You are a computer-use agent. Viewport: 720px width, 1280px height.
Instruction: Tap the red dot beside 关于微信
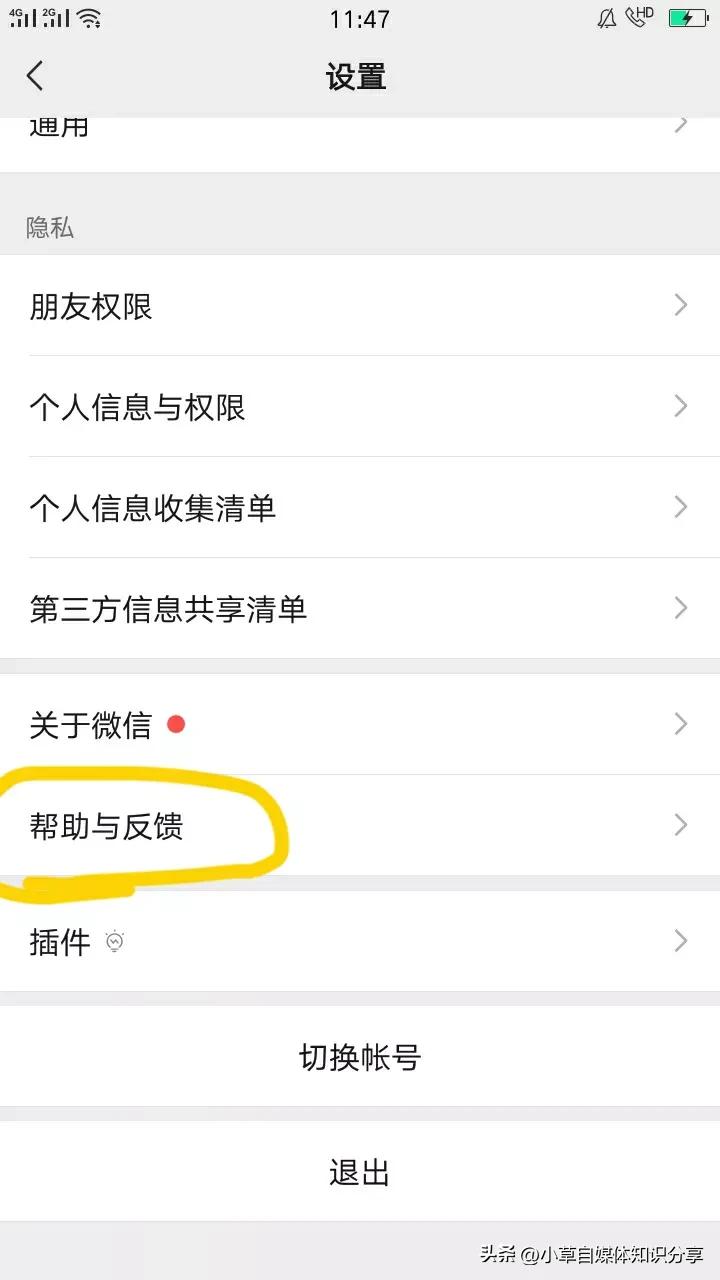click(x=177, y=724)
